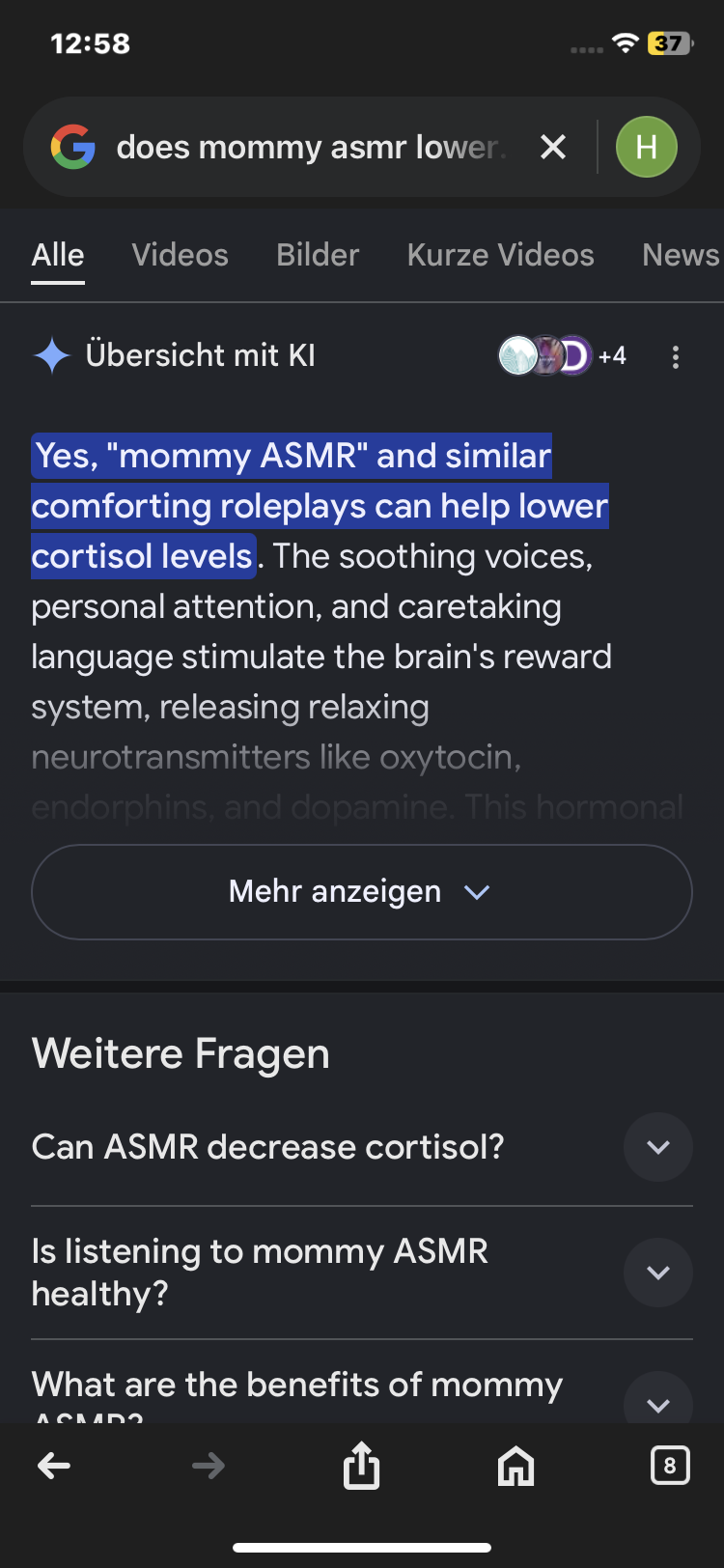724x1568 pixels.
Task: Switch to the Bilder tab
Action: pos(318,255)
